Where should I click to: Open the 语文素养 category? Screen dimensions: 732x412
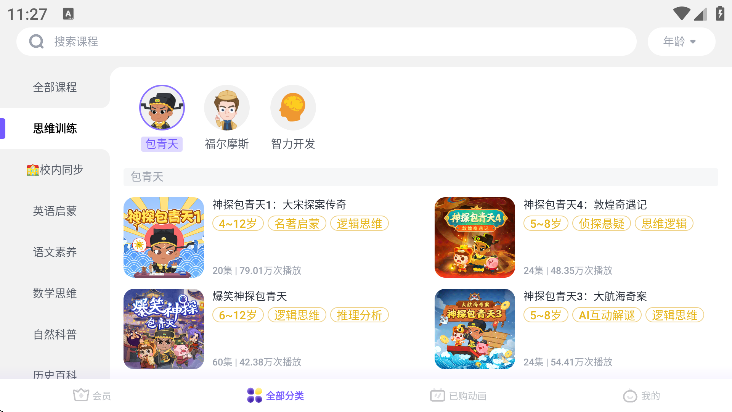click(x=55, y=252)
